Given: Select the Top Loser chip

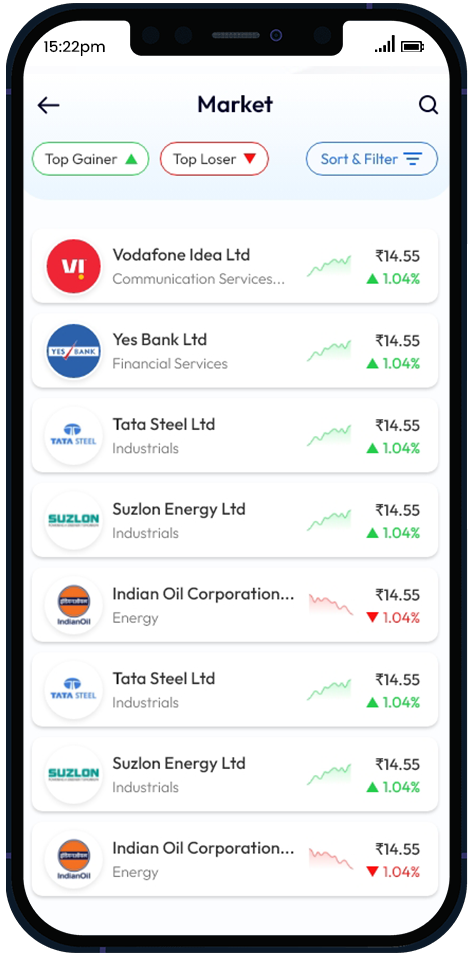Looking at the screenshot, I should pos(214,159).
